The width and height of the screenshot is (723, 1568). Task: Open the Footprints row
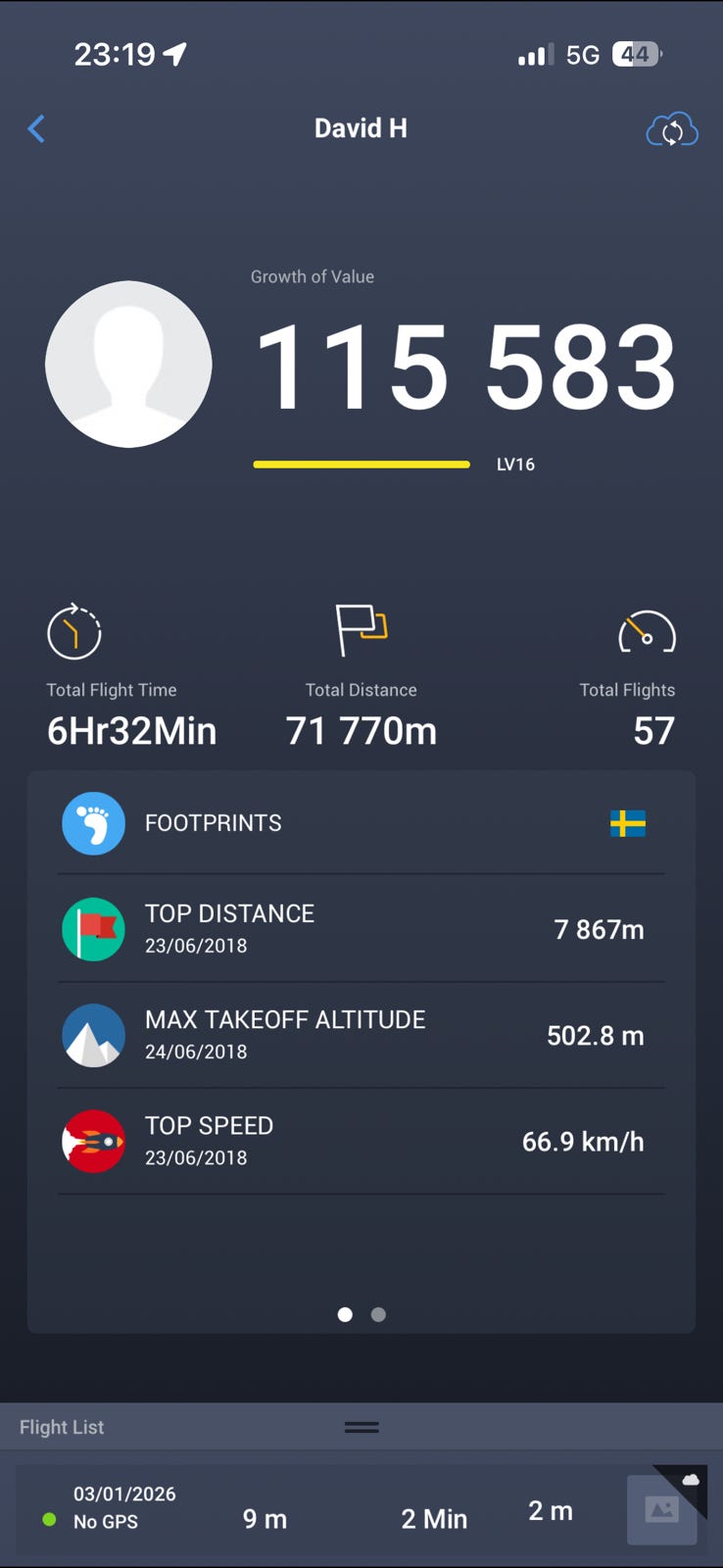click(361, 823)
